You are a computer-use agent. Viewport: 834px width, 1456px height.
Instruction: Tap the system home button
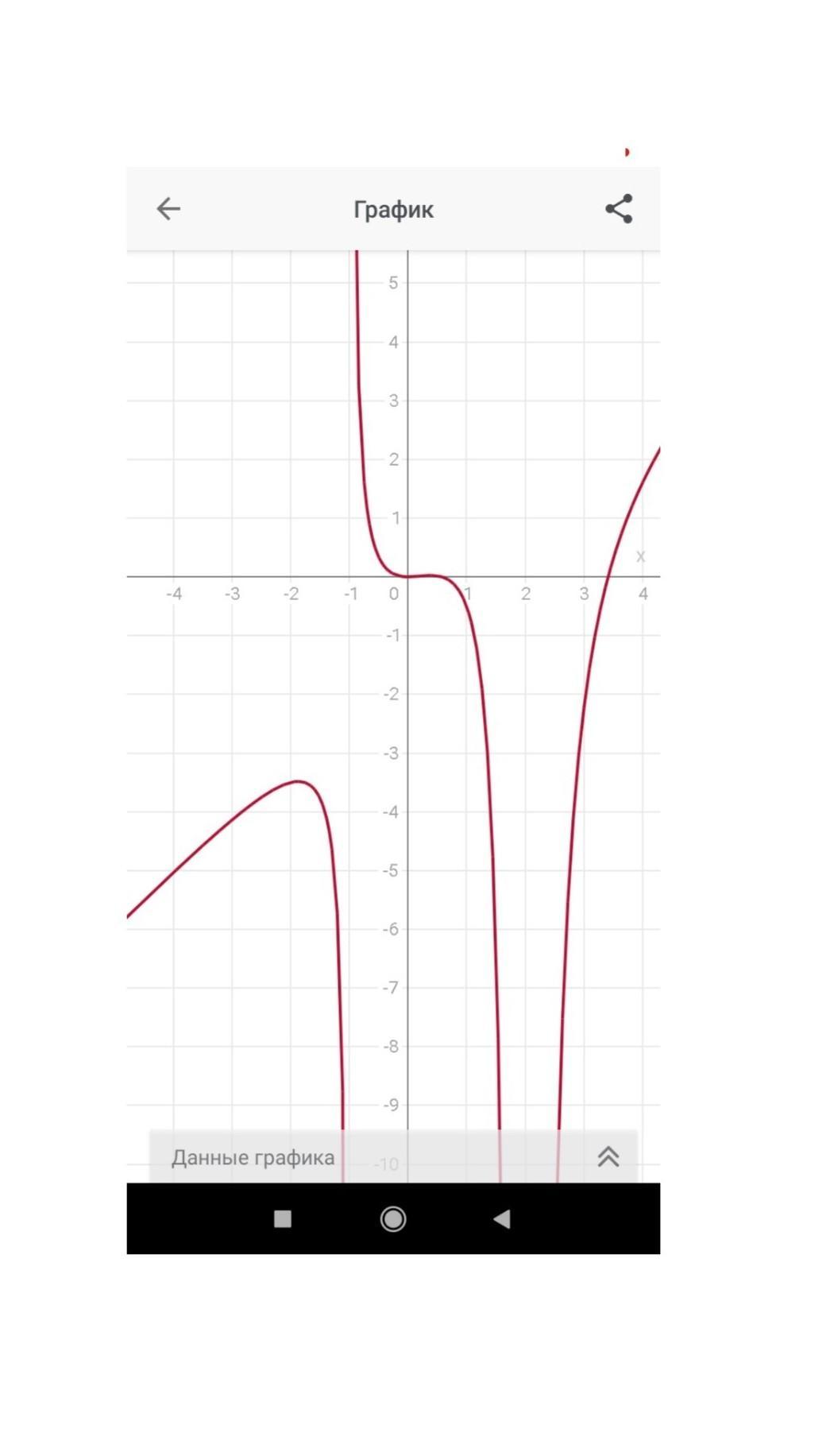pyautogui.click(x=393, y=1218)
